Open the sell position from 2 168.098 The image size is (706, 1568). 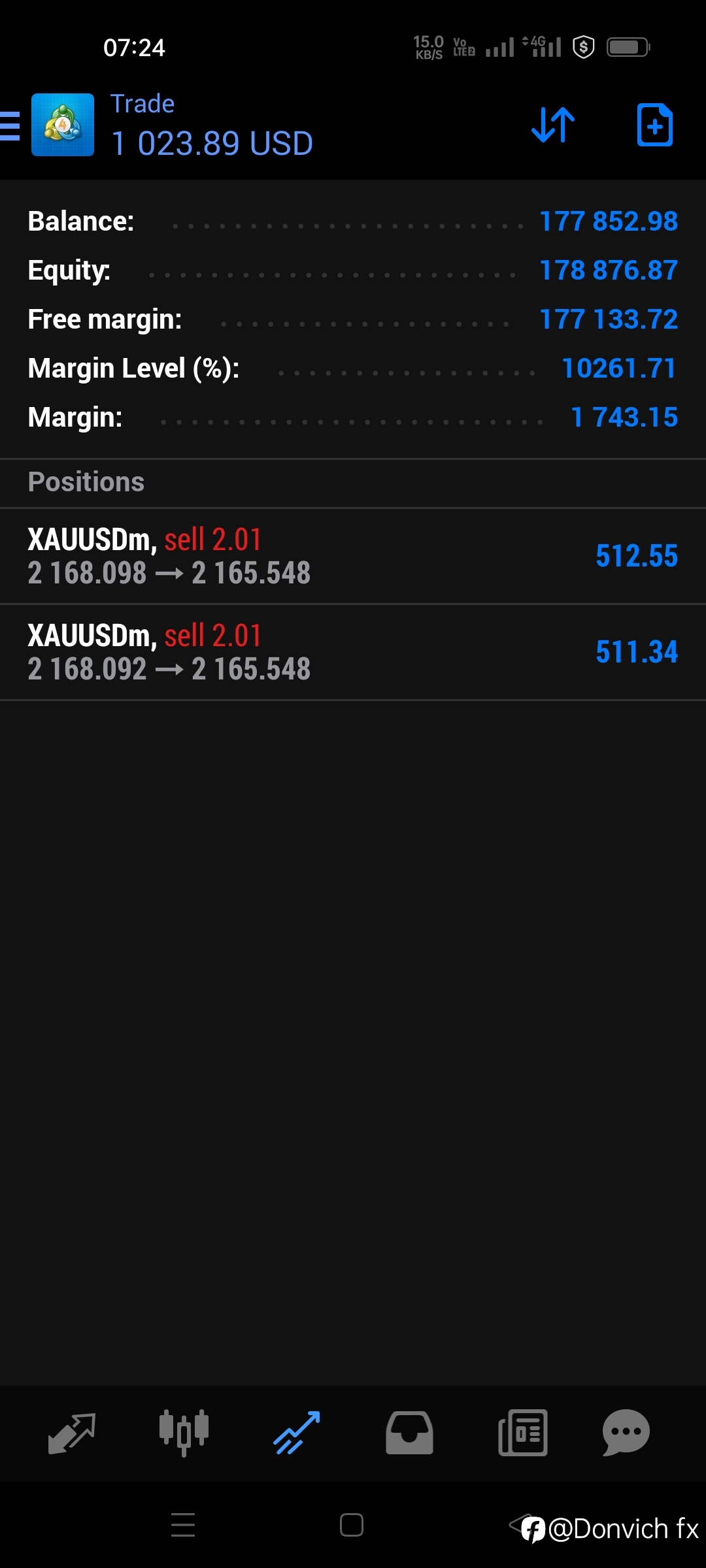coord(353,556)
